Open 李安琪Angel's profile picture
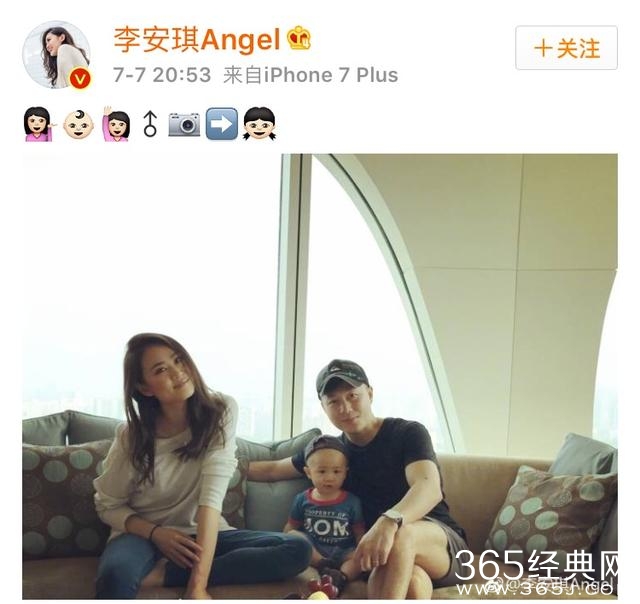This screenshot has width=640, height=604. click(57, 56)
